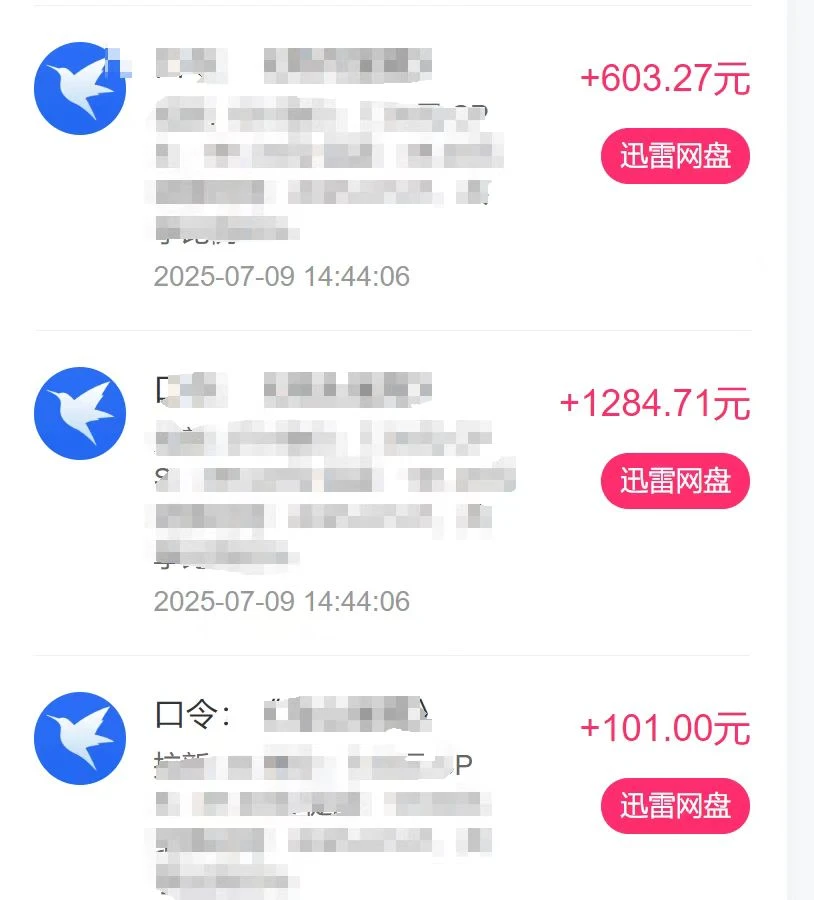
Task: Click the 迅雷网盘 badge on the top record
Action: point(675,156)
